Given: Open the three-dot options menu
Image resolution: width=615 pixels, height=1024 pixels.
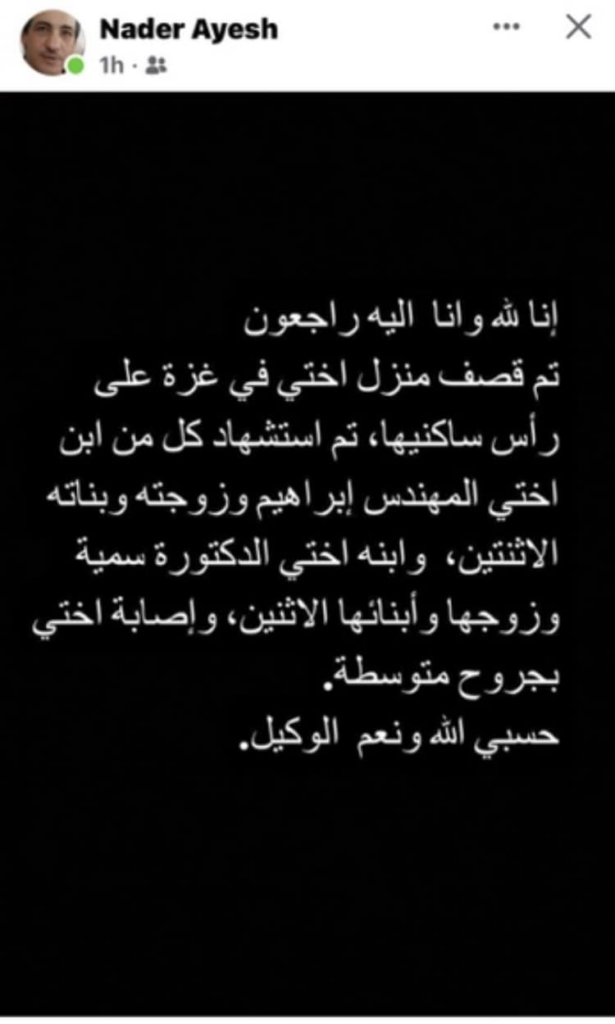Looking at the screenshot, I should 507,28.
